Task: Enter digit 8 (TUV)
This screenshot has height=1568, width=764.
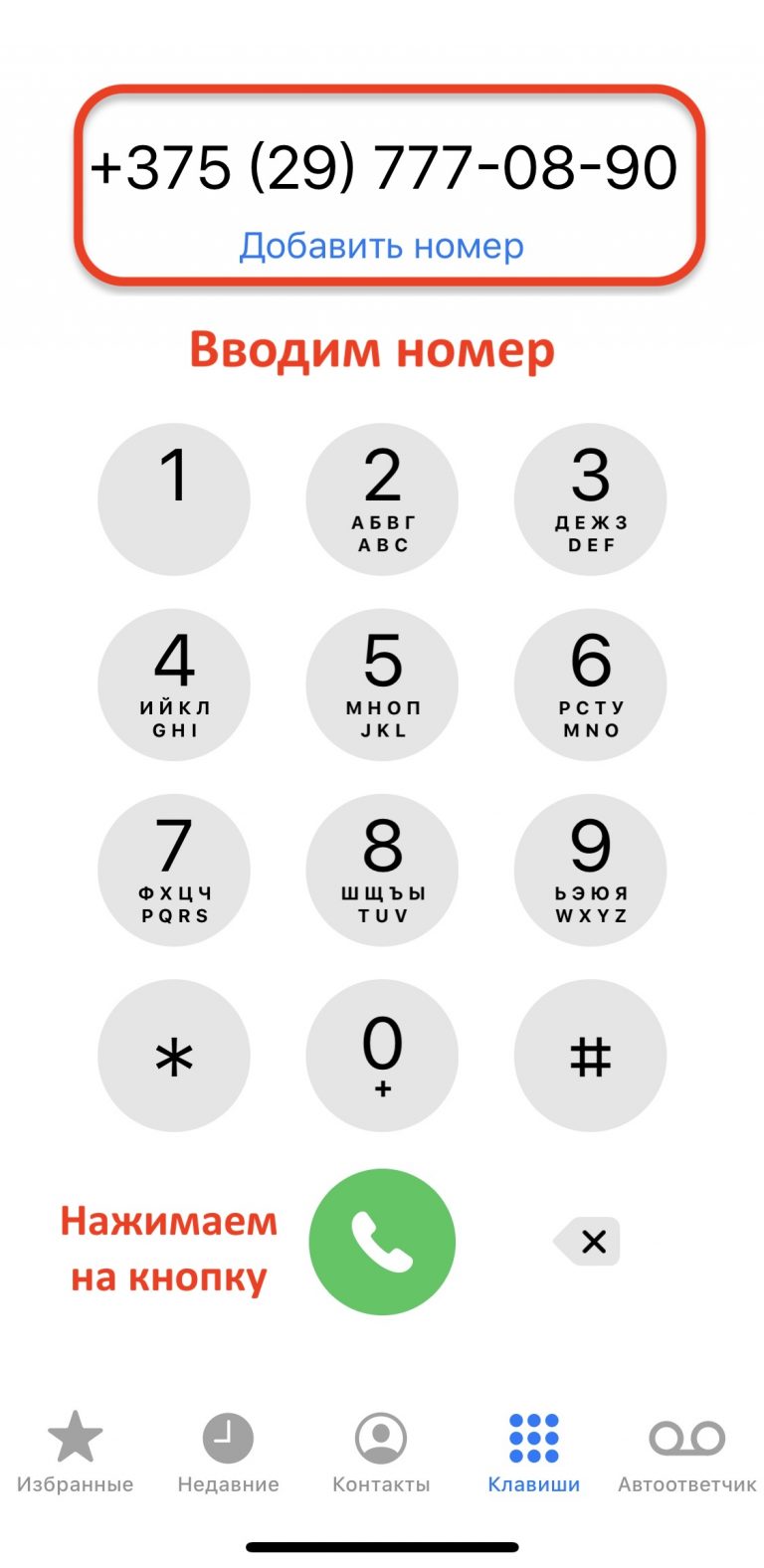Action: point(382,871)
